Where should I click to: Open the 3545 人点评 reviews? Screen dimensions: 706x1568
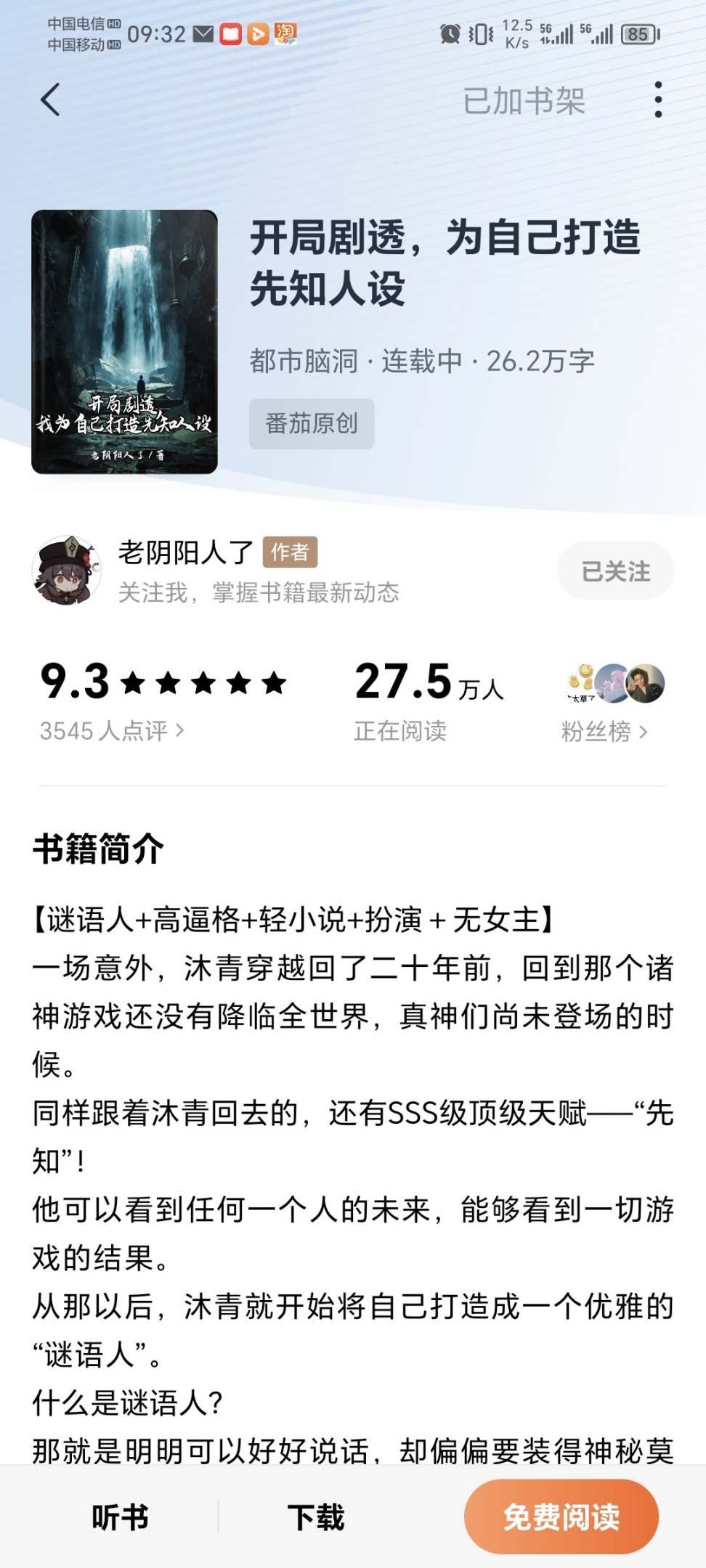click(x=111, y=730)
